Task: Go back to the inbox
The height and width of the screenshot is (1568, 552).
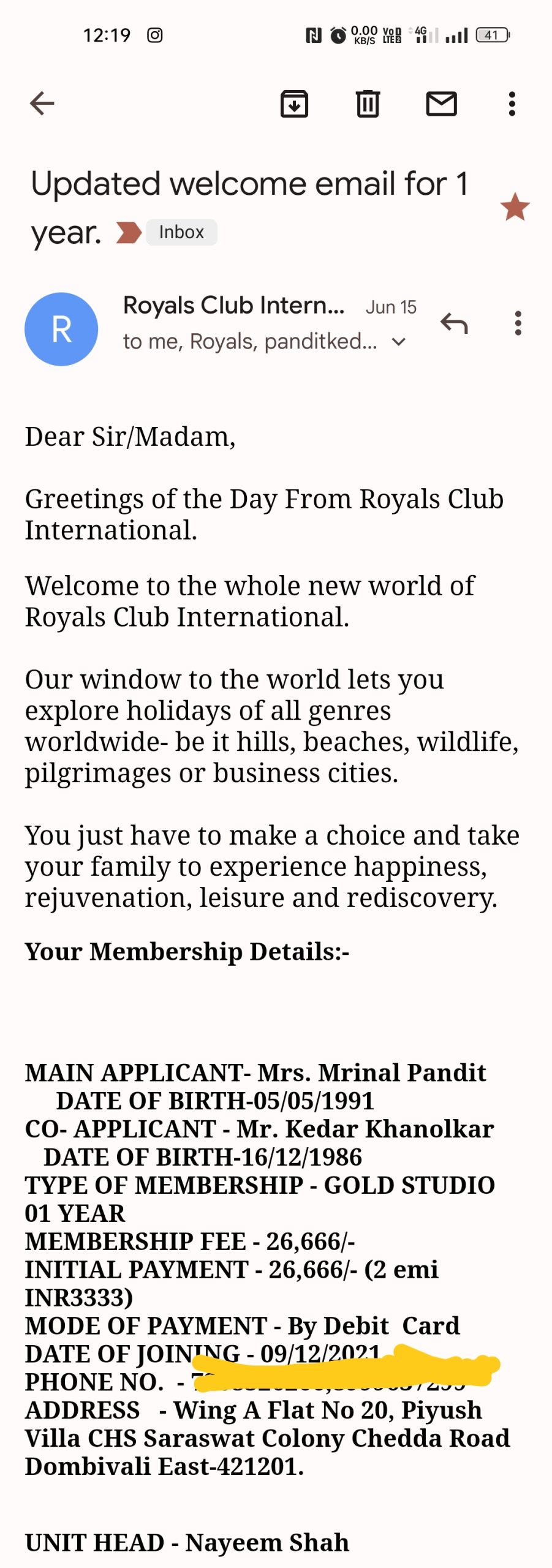Action: click(42, 104)
